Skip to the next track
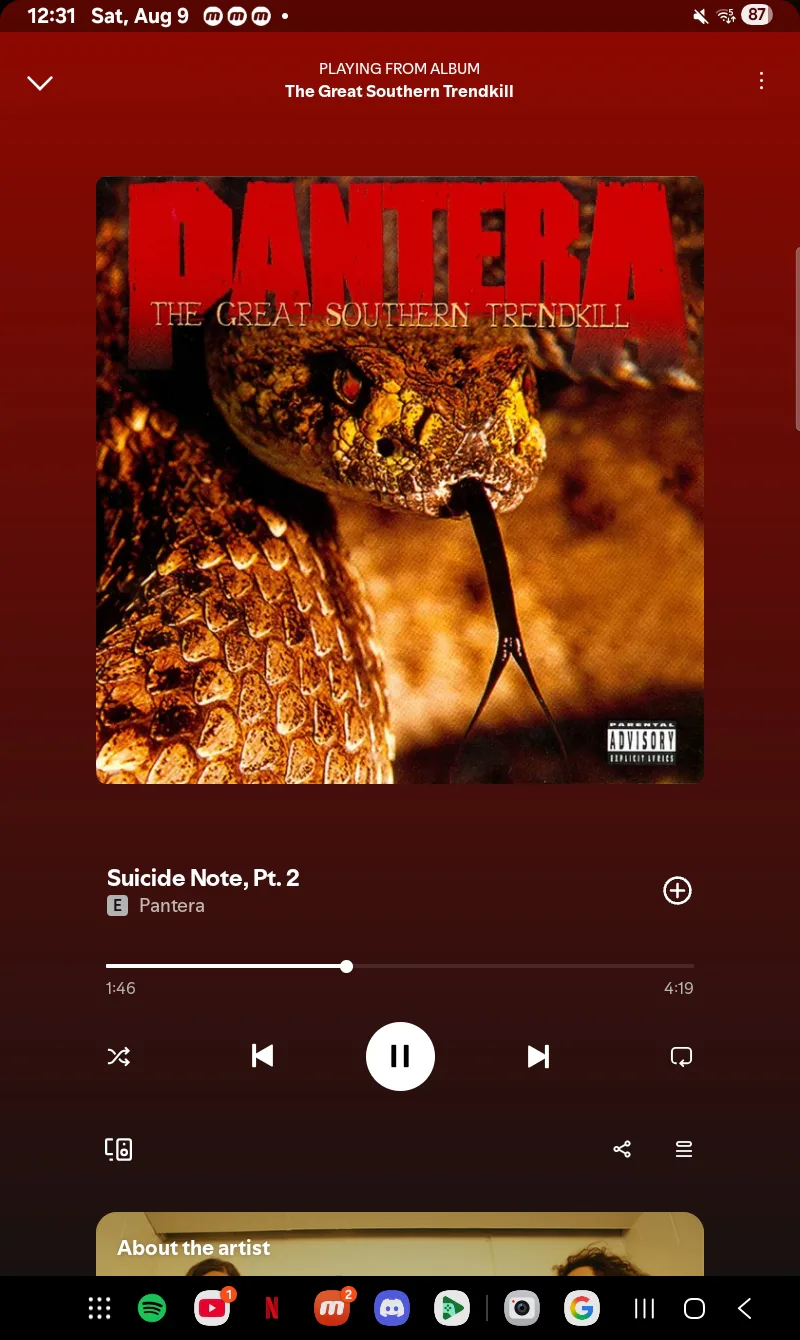 click(538, 1056)
